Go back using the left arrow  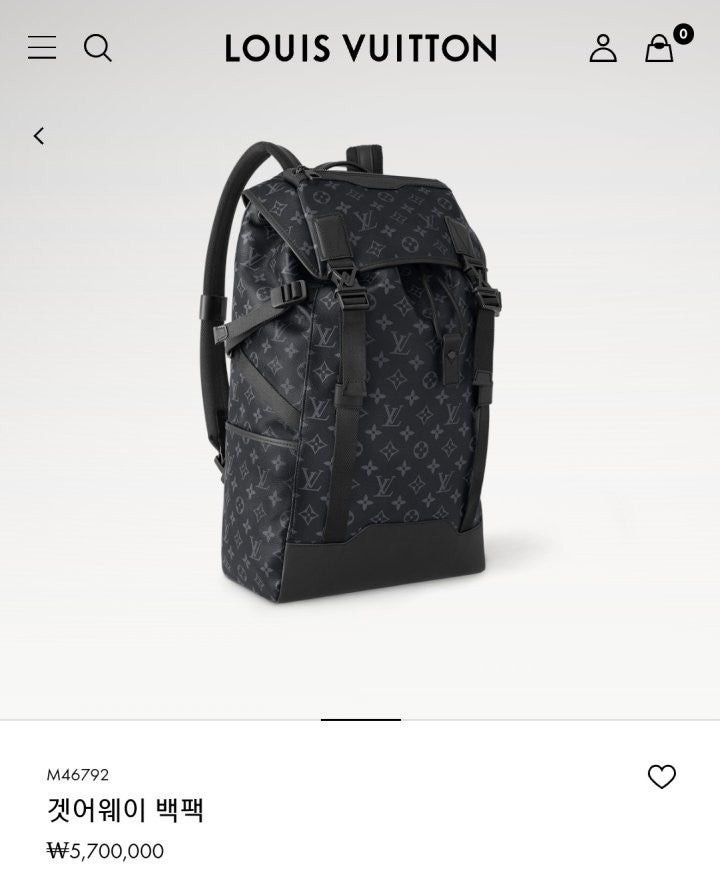pyautogui.click(x=39, y=136)
